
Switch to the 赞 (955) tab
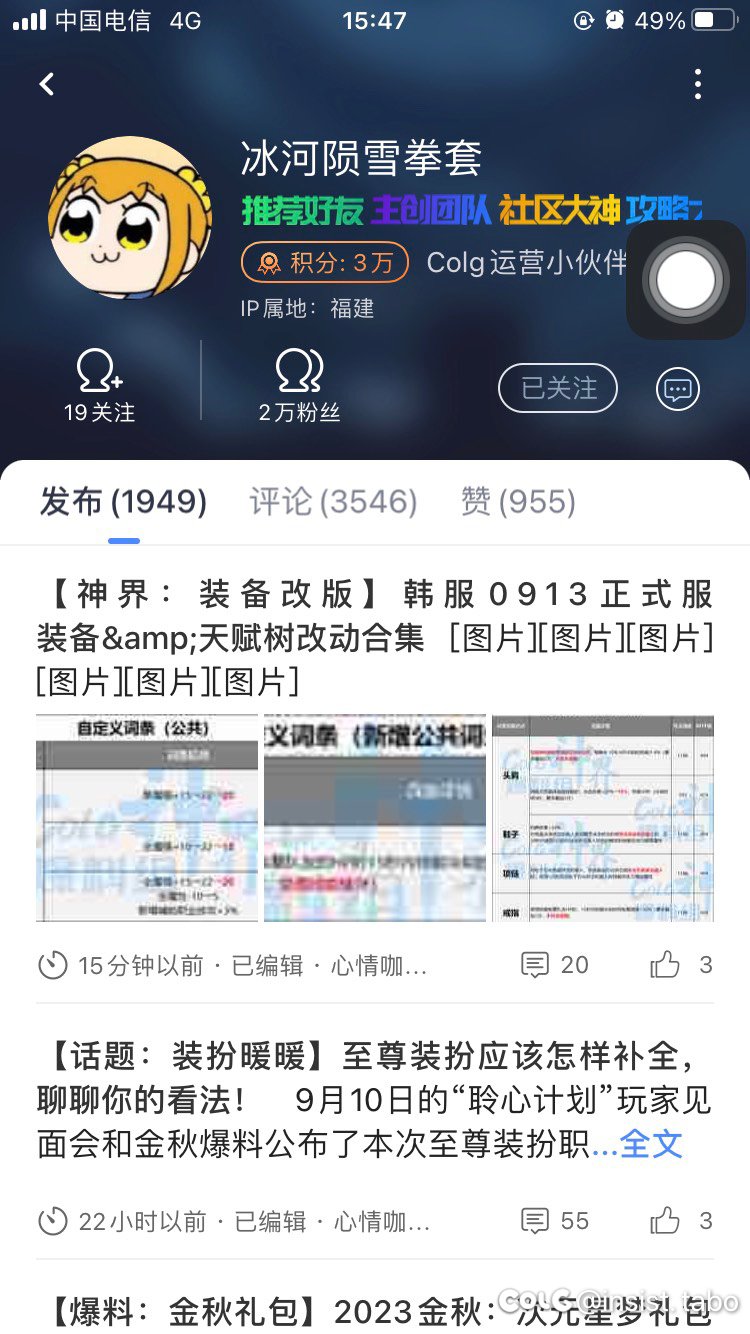tap(518, 501)
